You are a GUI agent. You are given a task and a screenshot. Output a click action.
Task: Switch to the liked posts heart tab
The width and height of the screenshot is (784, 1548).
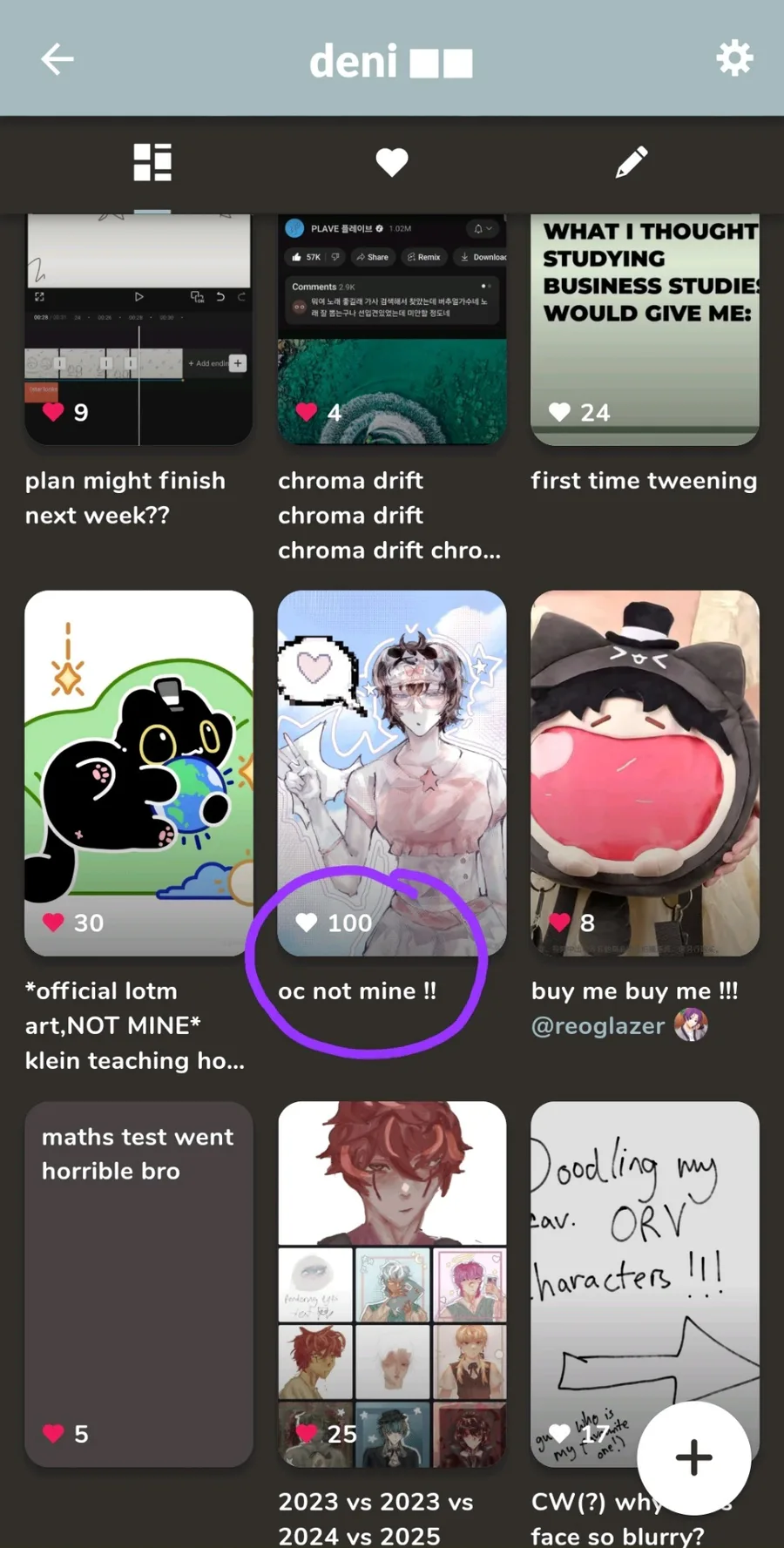(391, 162)
